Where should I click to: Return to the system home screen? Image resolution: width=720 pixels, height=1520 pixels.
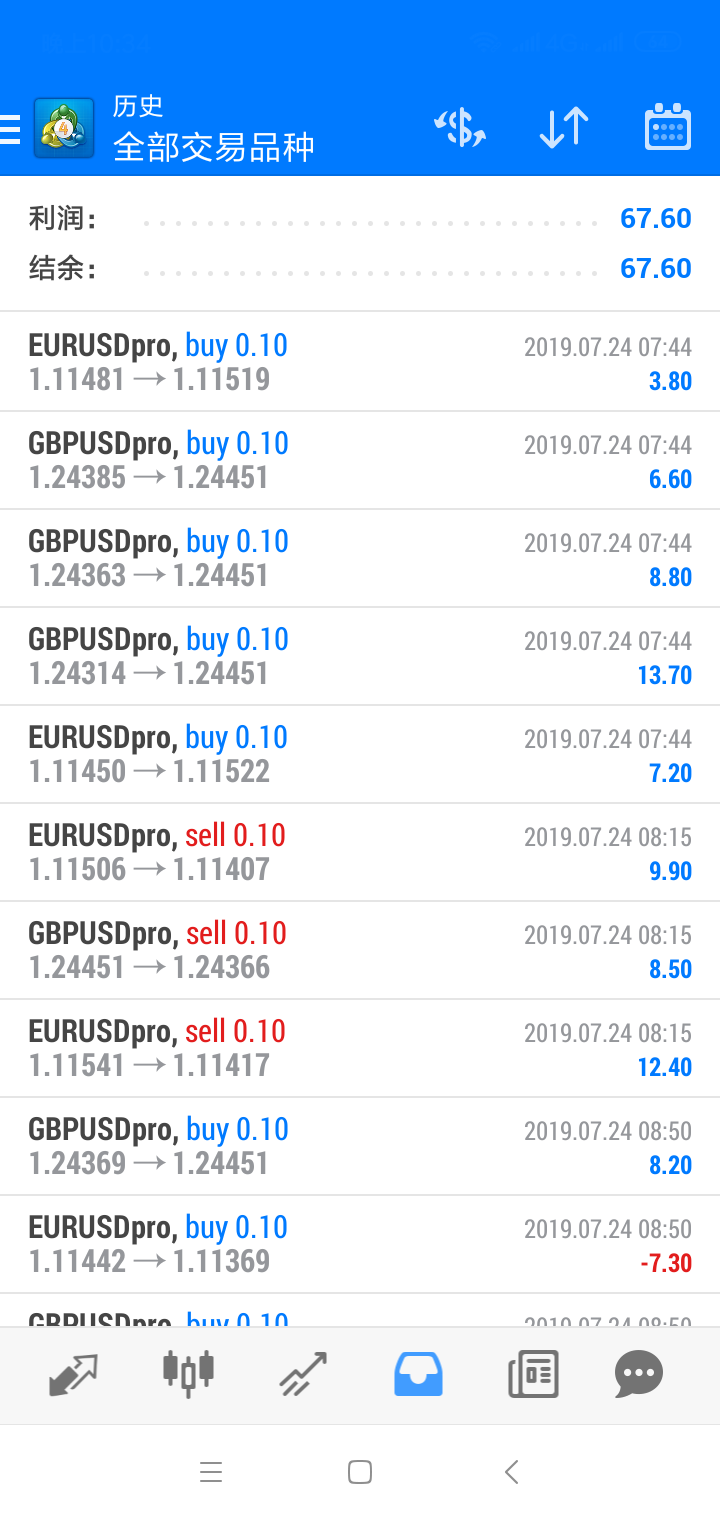click(x=360, y=1472)
